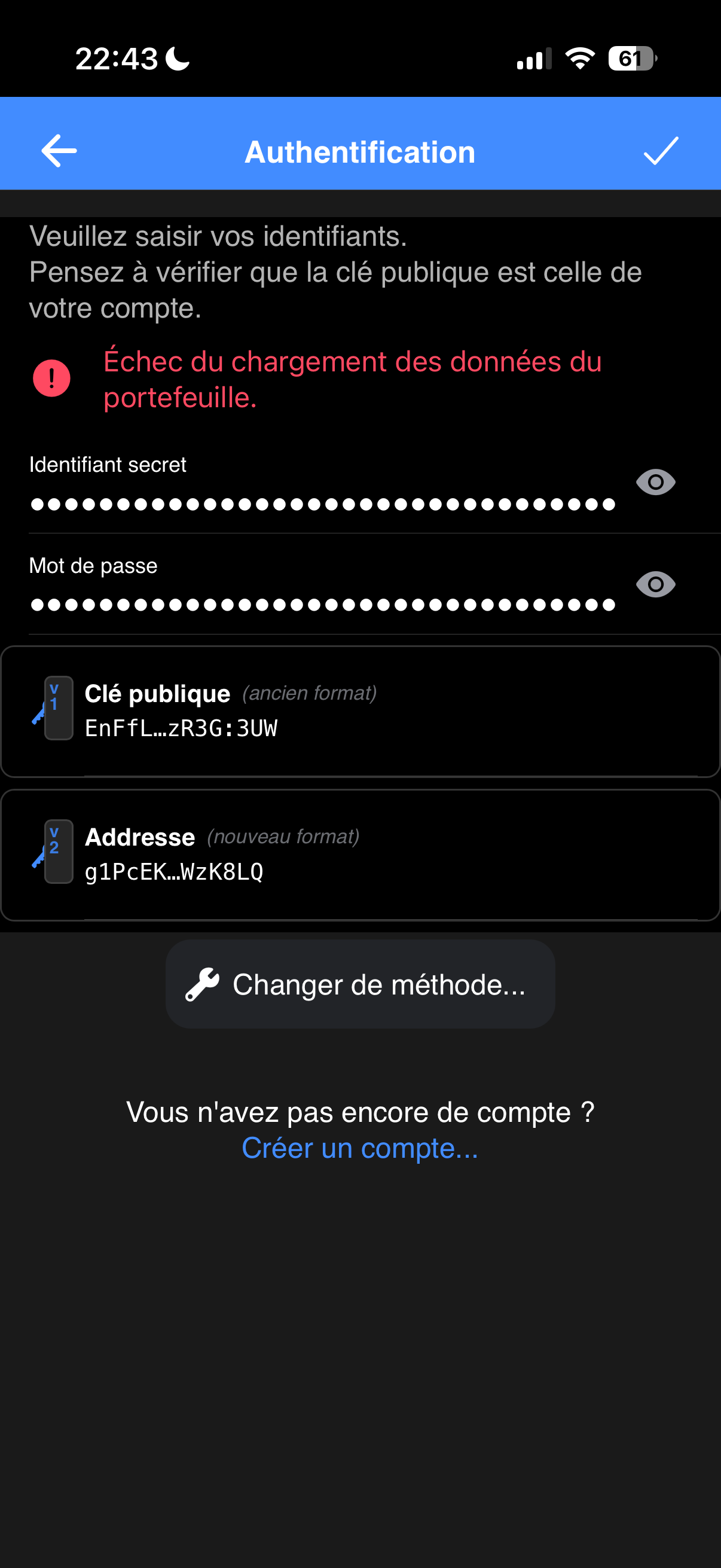Follow the Créer un compte link
Image resolution: width=721 pixels, height=1568 pixels.
tap(360, 1148)
